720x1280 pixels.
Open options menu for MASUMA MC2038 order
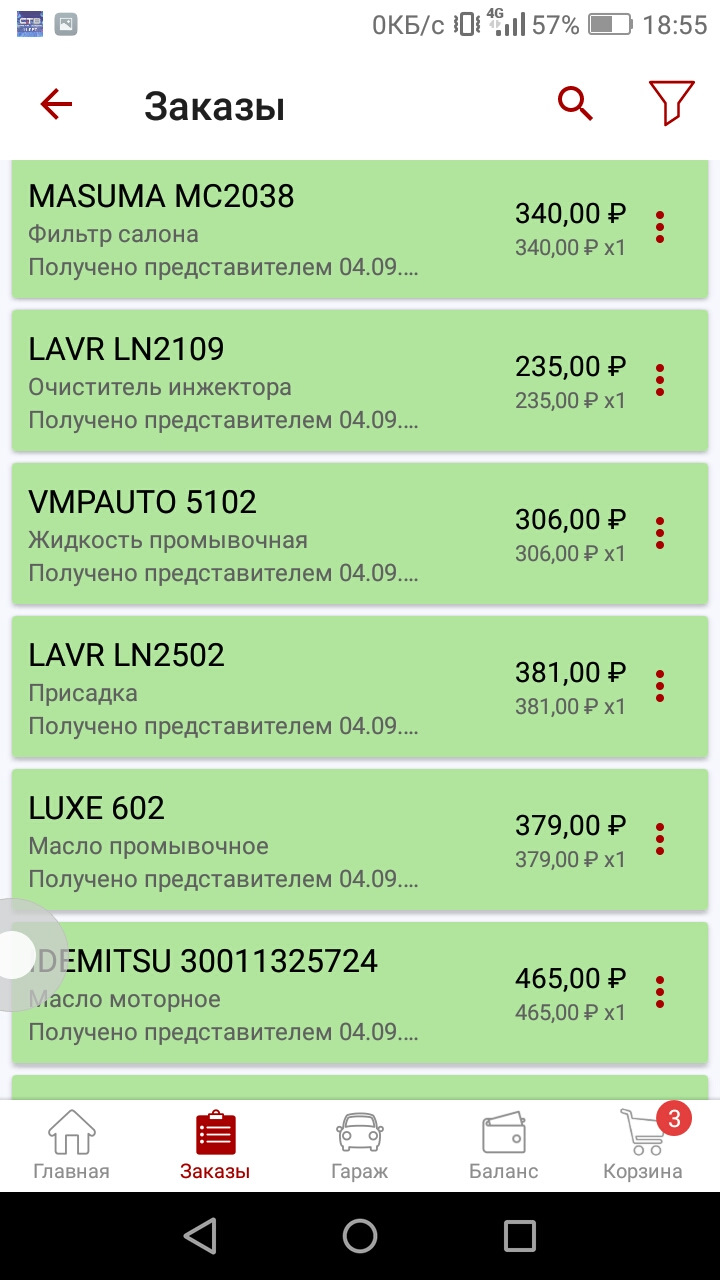coord(659,227)
